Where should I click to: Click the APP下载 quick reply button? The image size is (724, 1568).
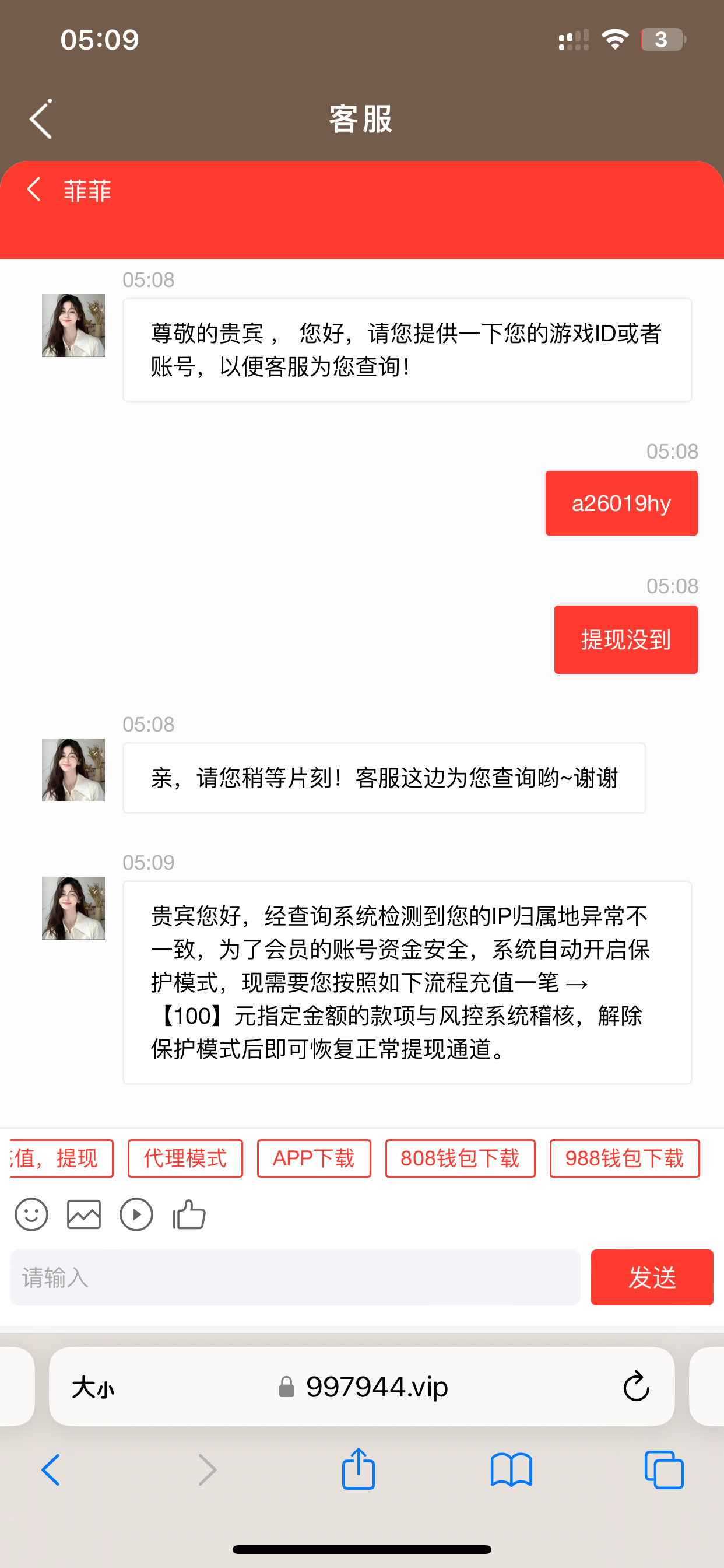coord(314,1158)
